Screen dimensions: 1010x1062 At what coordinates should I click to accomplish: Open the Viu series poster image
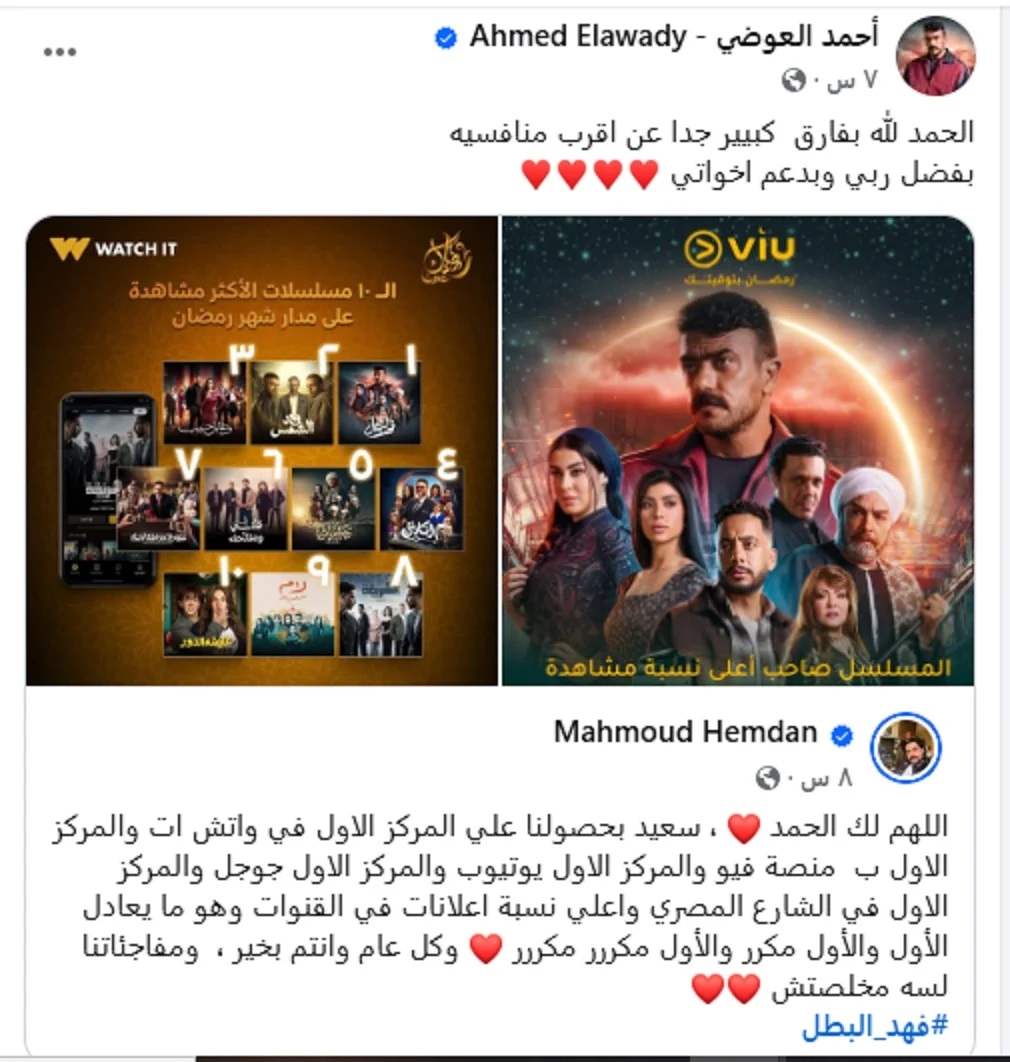point(737,450)
